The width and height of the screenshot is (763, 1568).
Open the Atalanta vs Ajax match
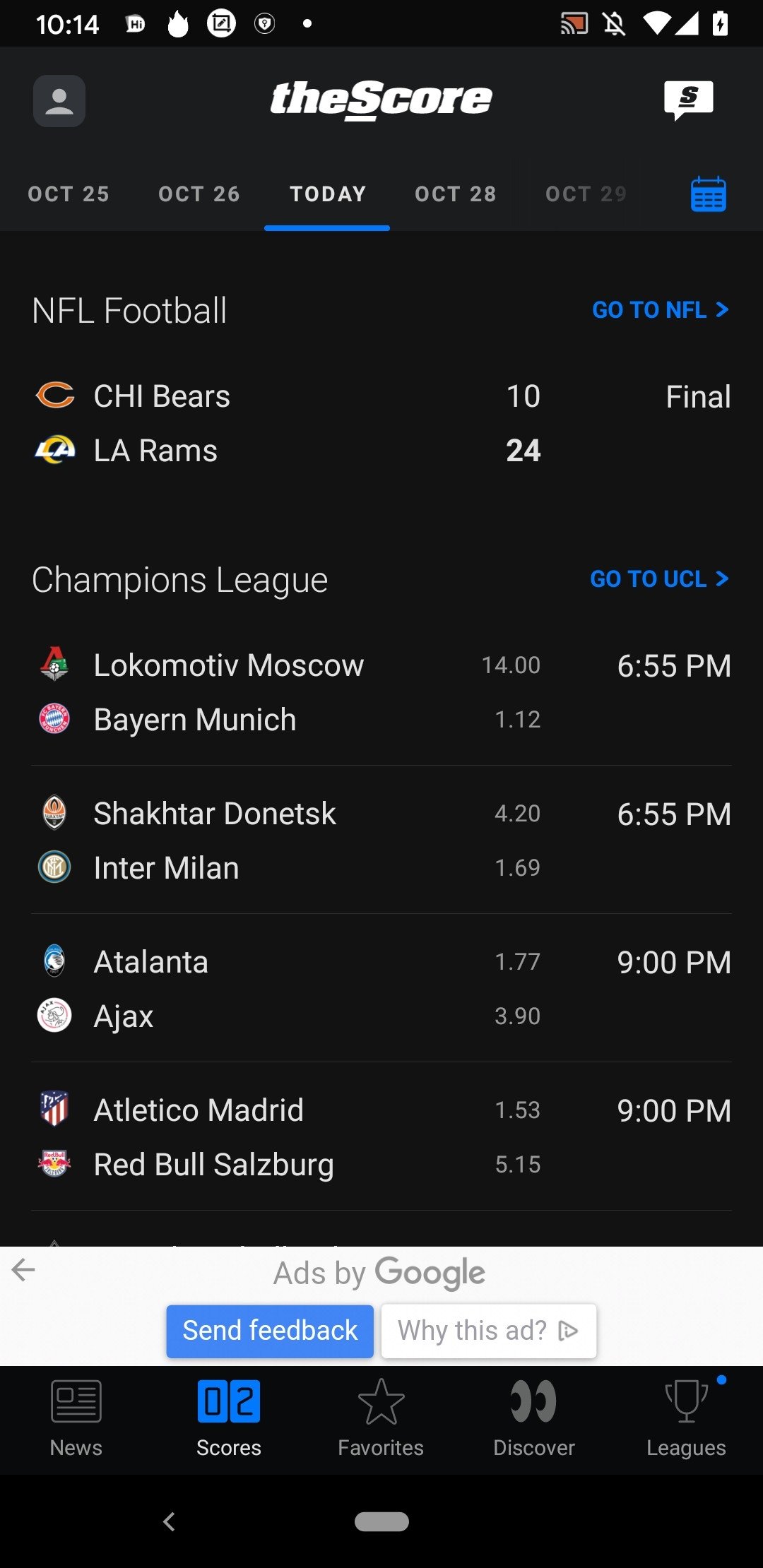tap(381, 989)
